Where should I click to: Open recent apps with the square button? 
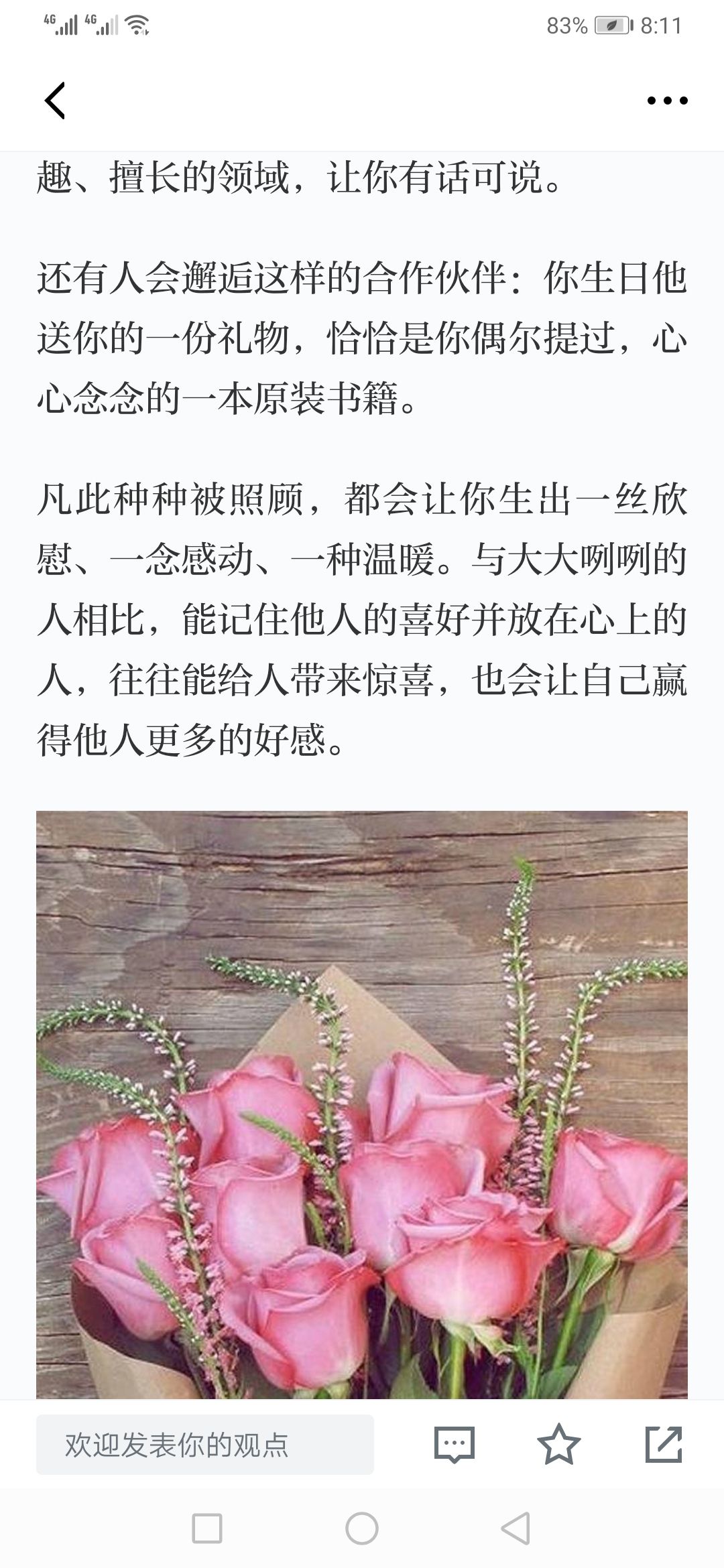click(x=207, y=1528)
